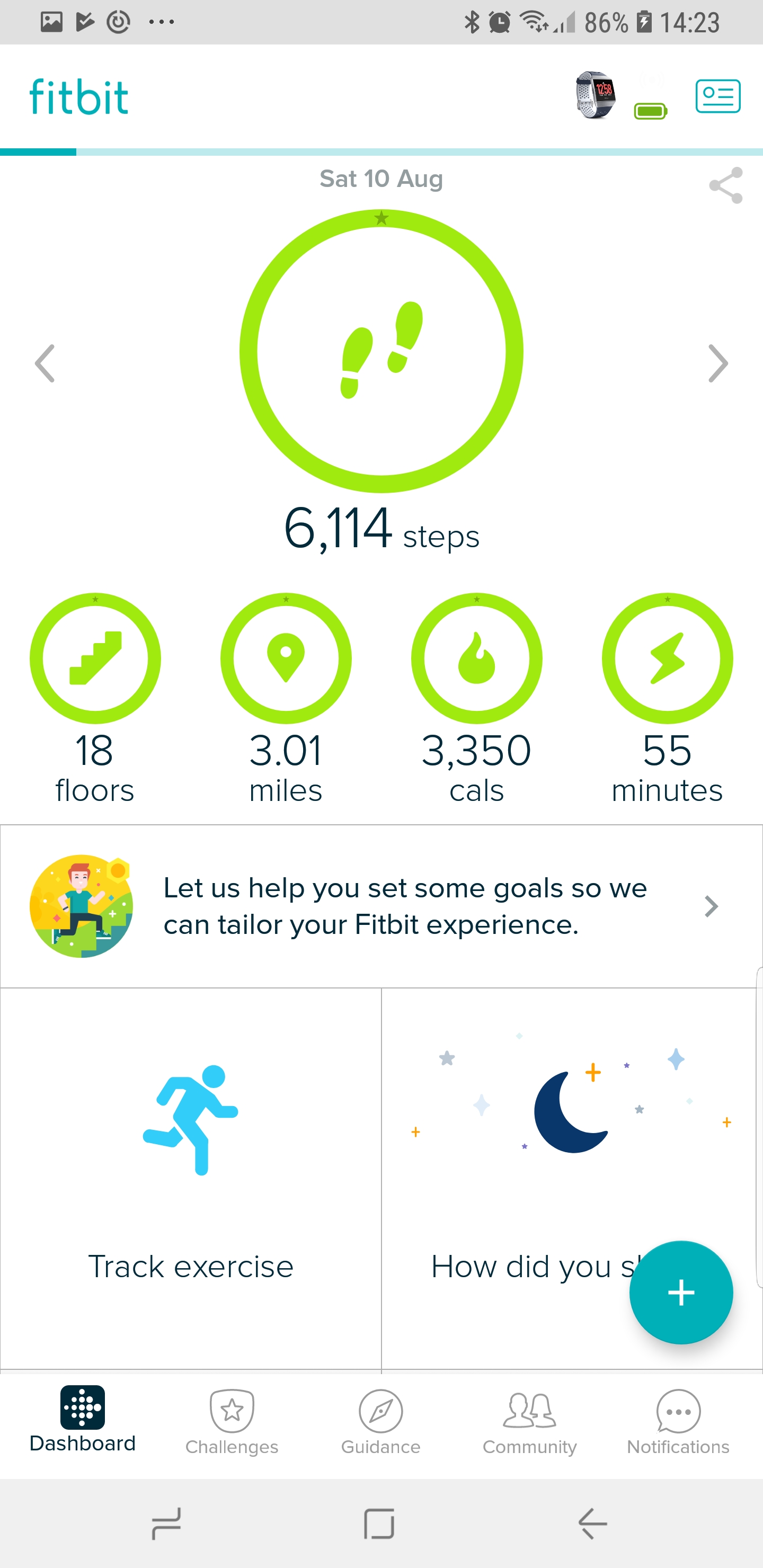This screenshot has height=1568, width=763.
Task: Tap the floating plus button
Action: [x=681, y=1293]
